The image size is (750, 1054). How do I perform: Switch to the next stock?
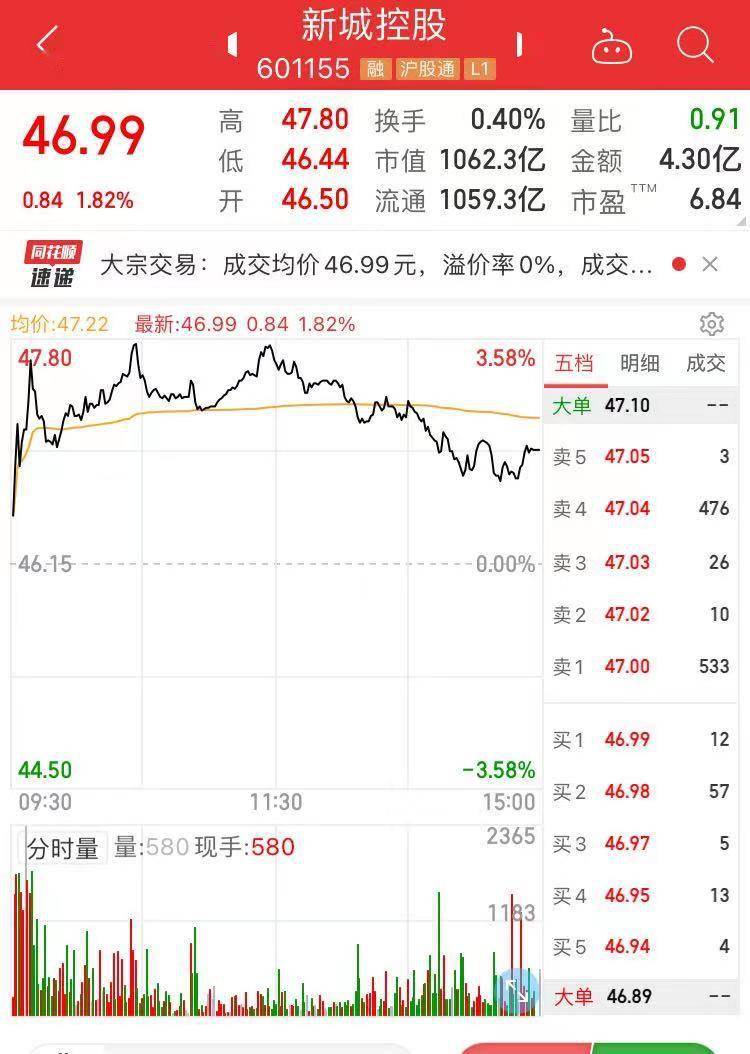click(x=519, y=44)
